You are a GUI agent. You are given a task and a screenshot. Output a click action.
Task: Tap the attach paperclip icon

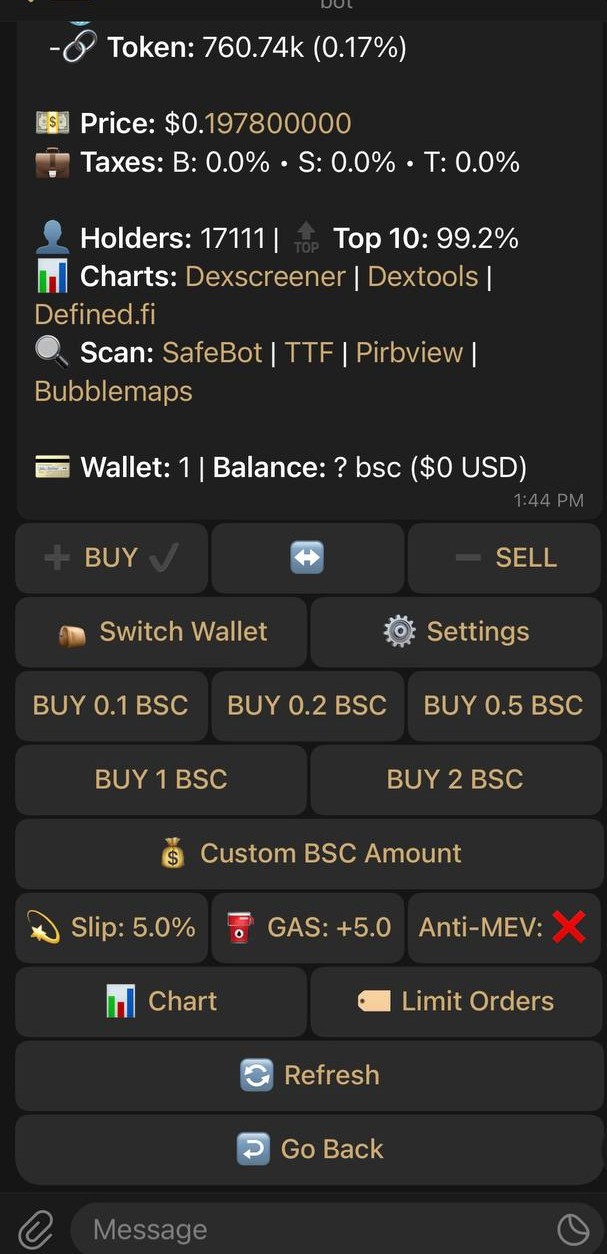(x=36, y=1229)
